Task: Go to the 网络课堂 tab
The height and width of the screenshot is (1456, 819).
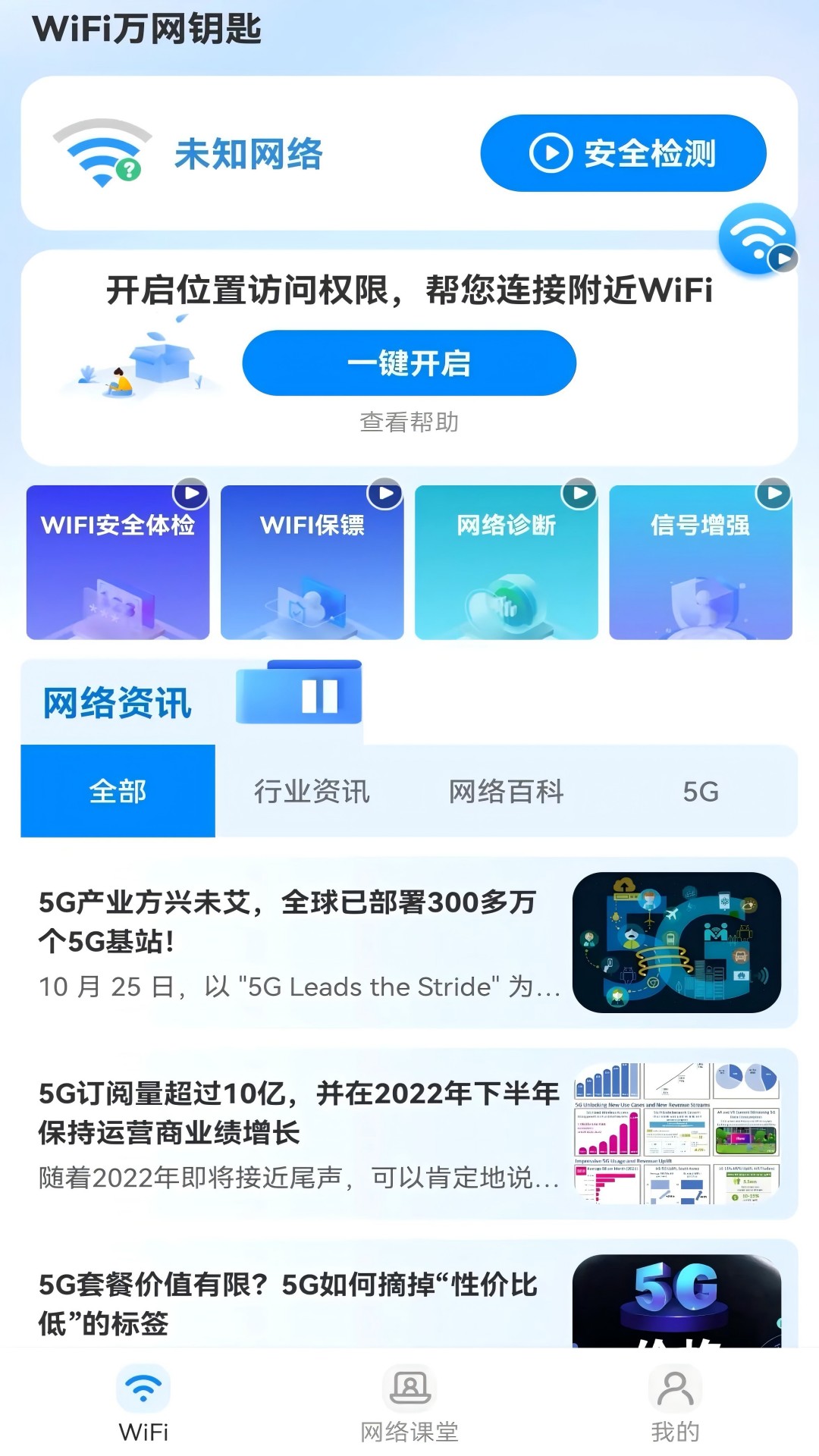Action: click(409, 1404)
